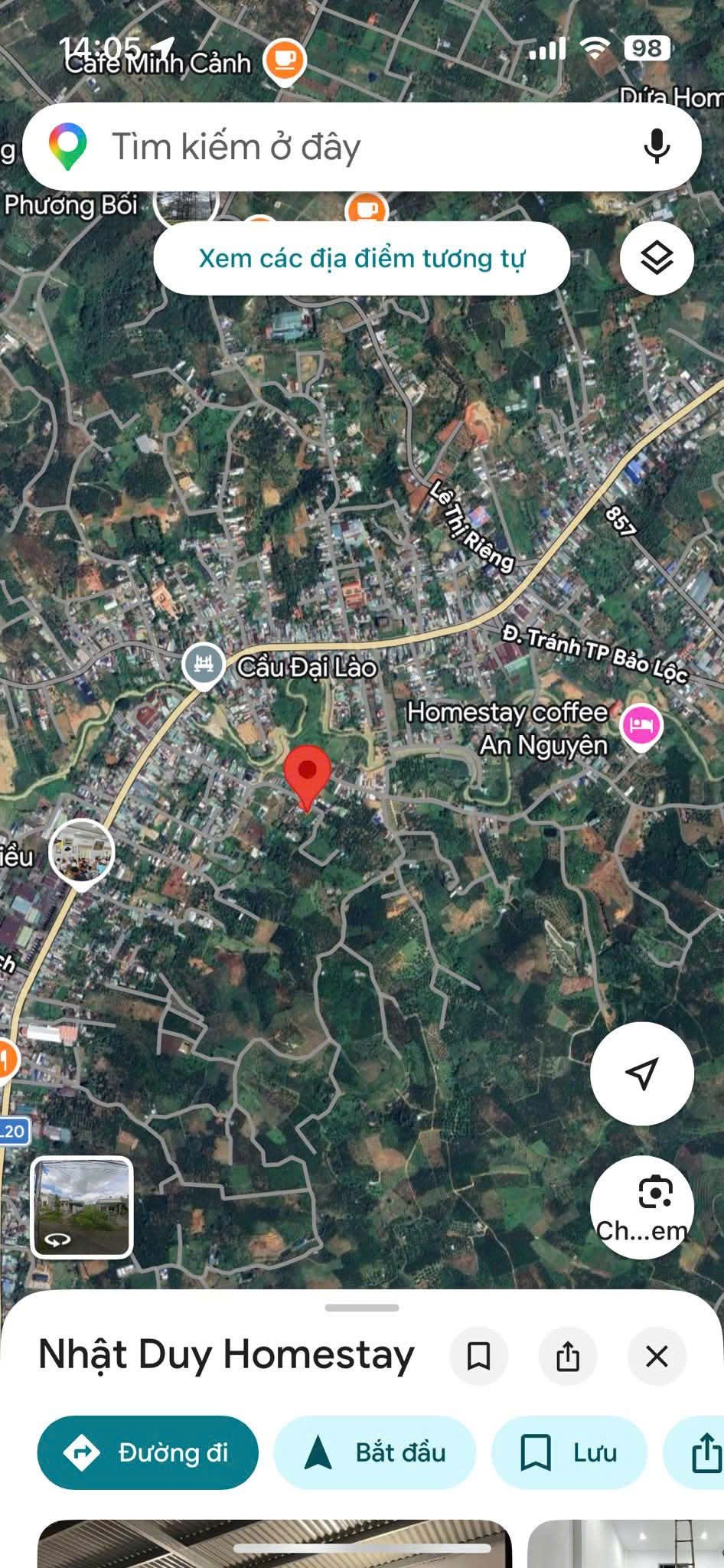The image size is (724, 1568).
Task: Start voice search with the microphone
Action: pos(657,146)
